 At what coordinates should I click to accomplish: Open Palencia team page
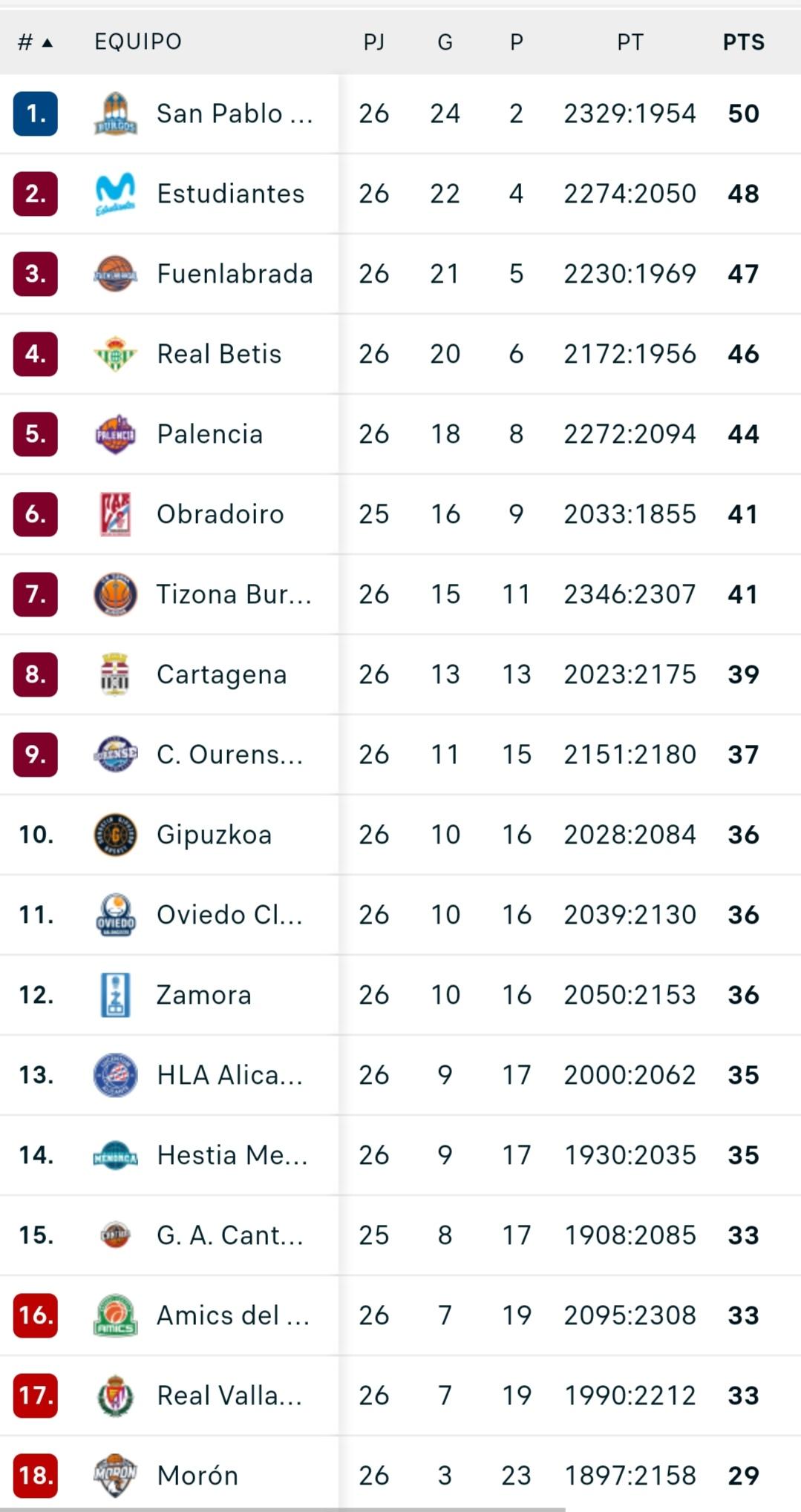click(401, 434)
